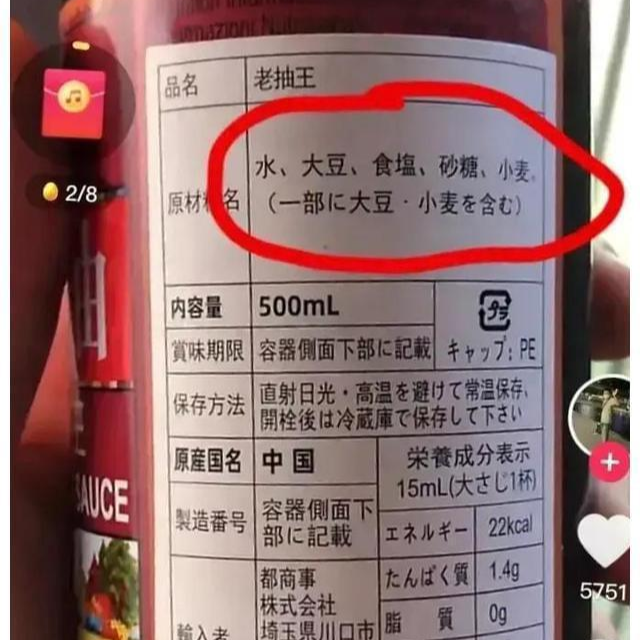
Task: Like this video with the heart icon
Action: [x=606, y=540]
